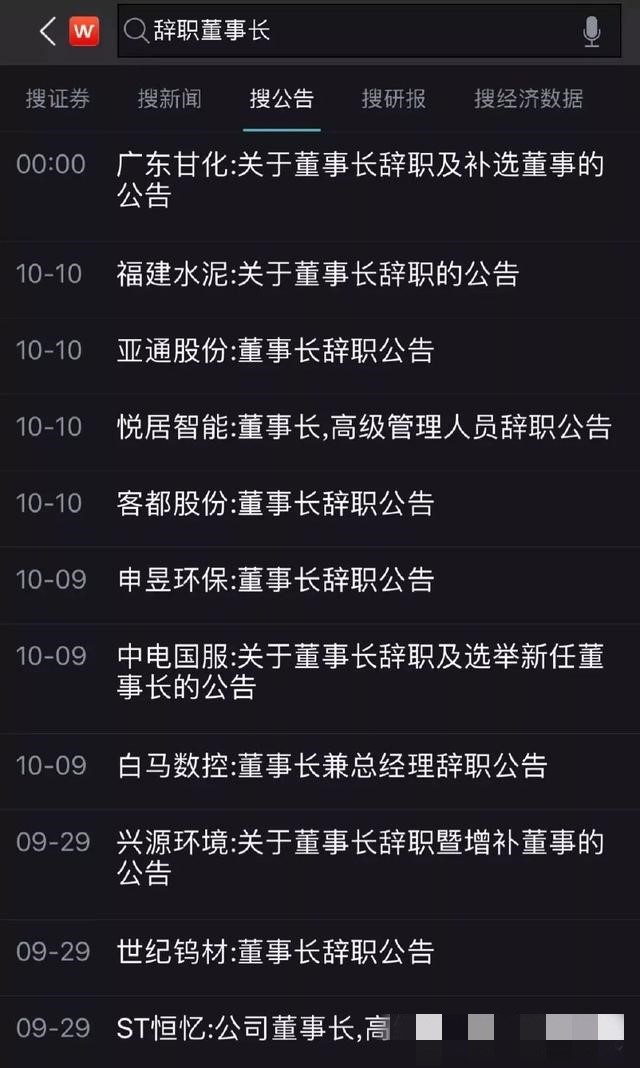Open the 兴源环境 announcement

point(360,857)
